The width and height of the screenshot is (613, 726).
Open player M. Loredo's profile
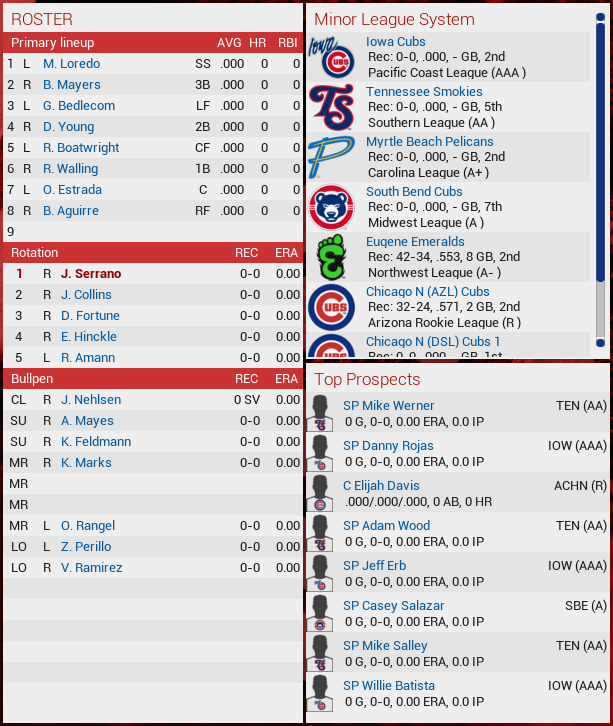(x=71, y=64)
